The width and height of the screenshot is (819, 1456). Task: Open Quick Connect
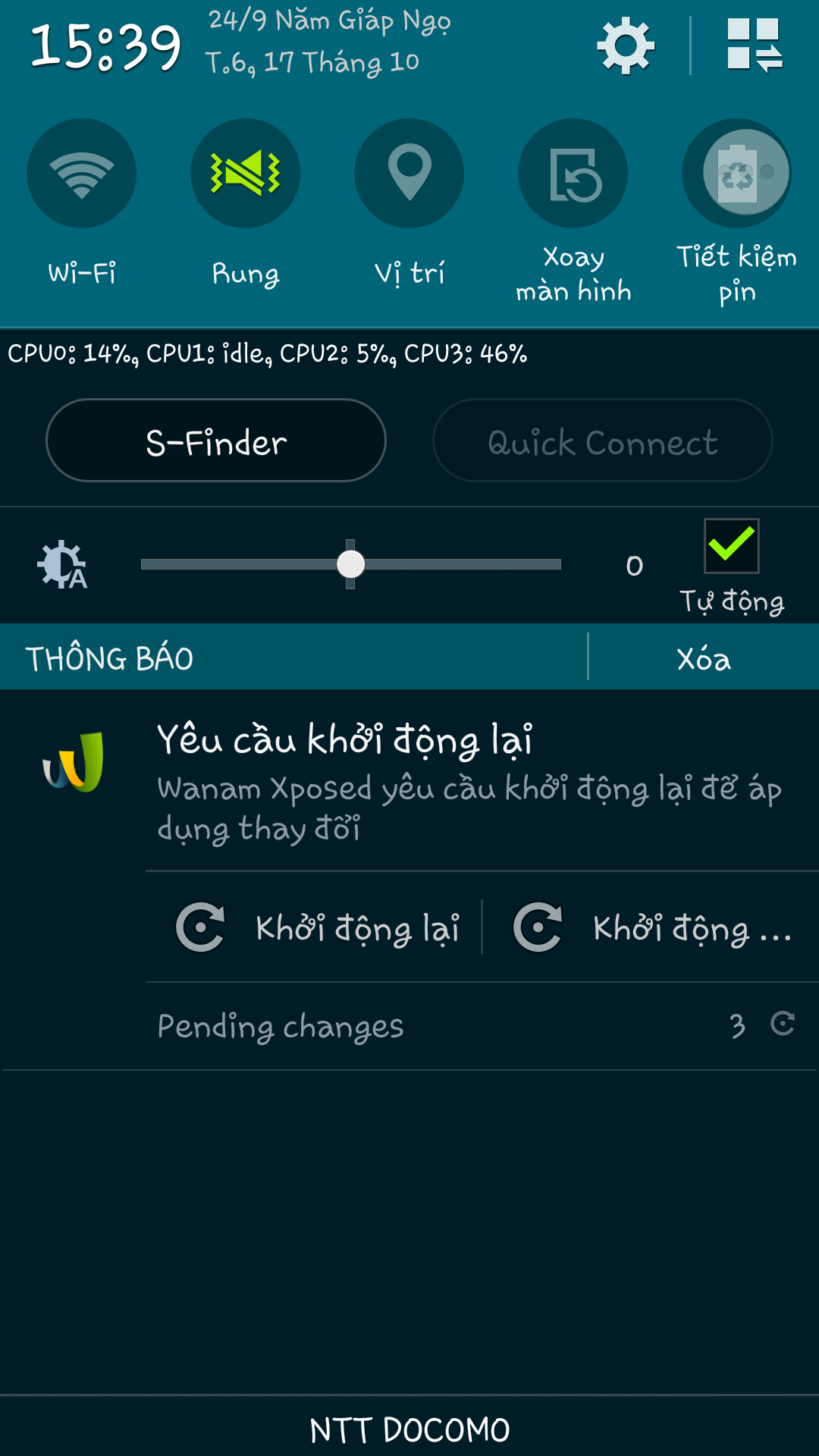point(603,441)
